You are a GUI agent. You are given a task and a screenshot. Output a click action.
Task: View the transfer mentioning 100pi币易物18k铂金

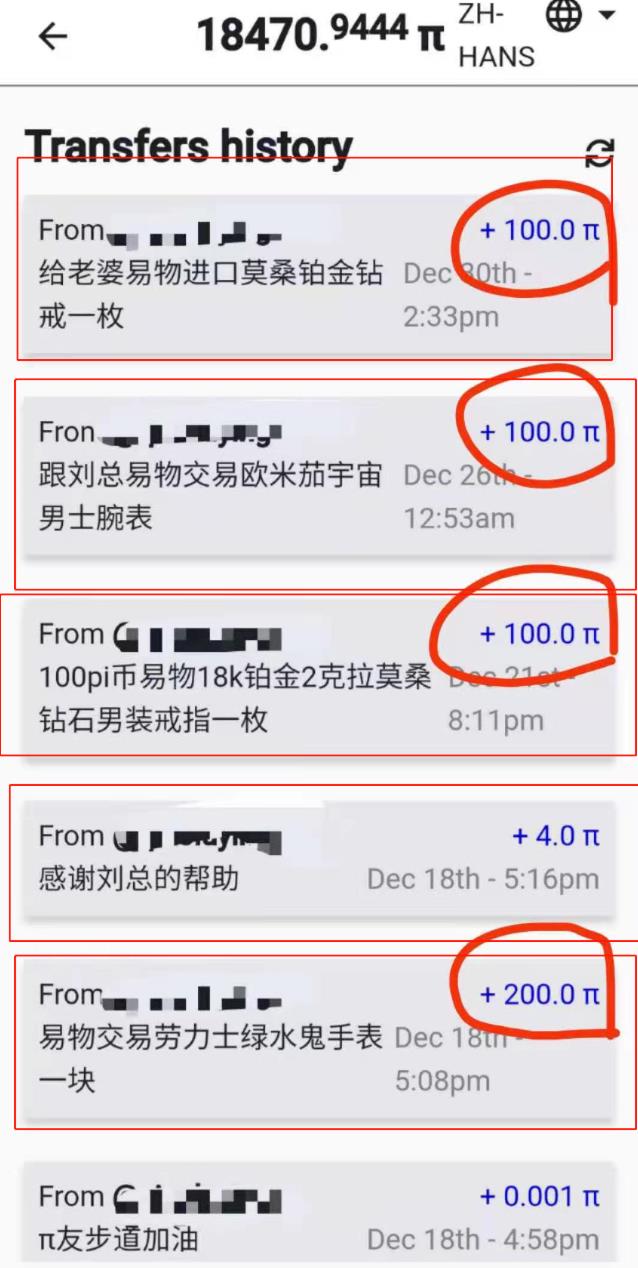[x=316, y=677]
